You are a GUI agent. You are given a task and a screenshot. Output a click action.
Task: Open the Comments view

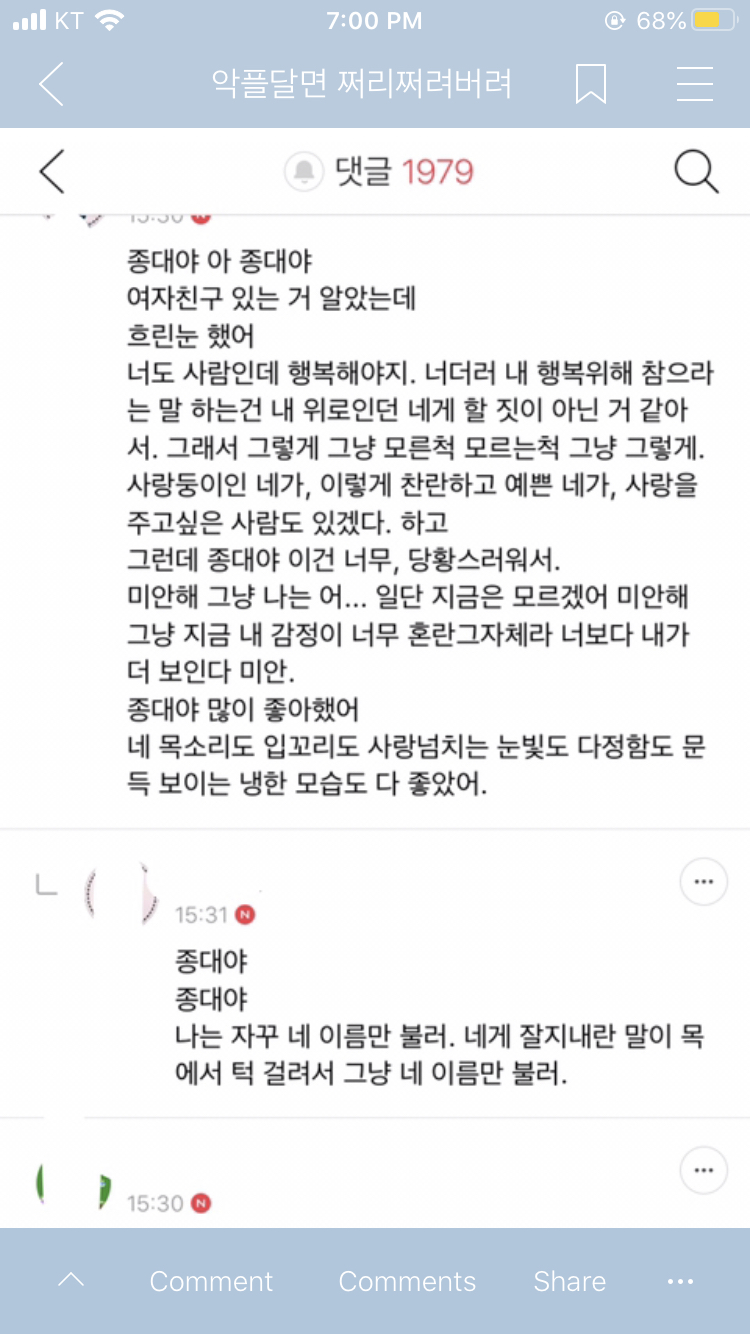407,1281
